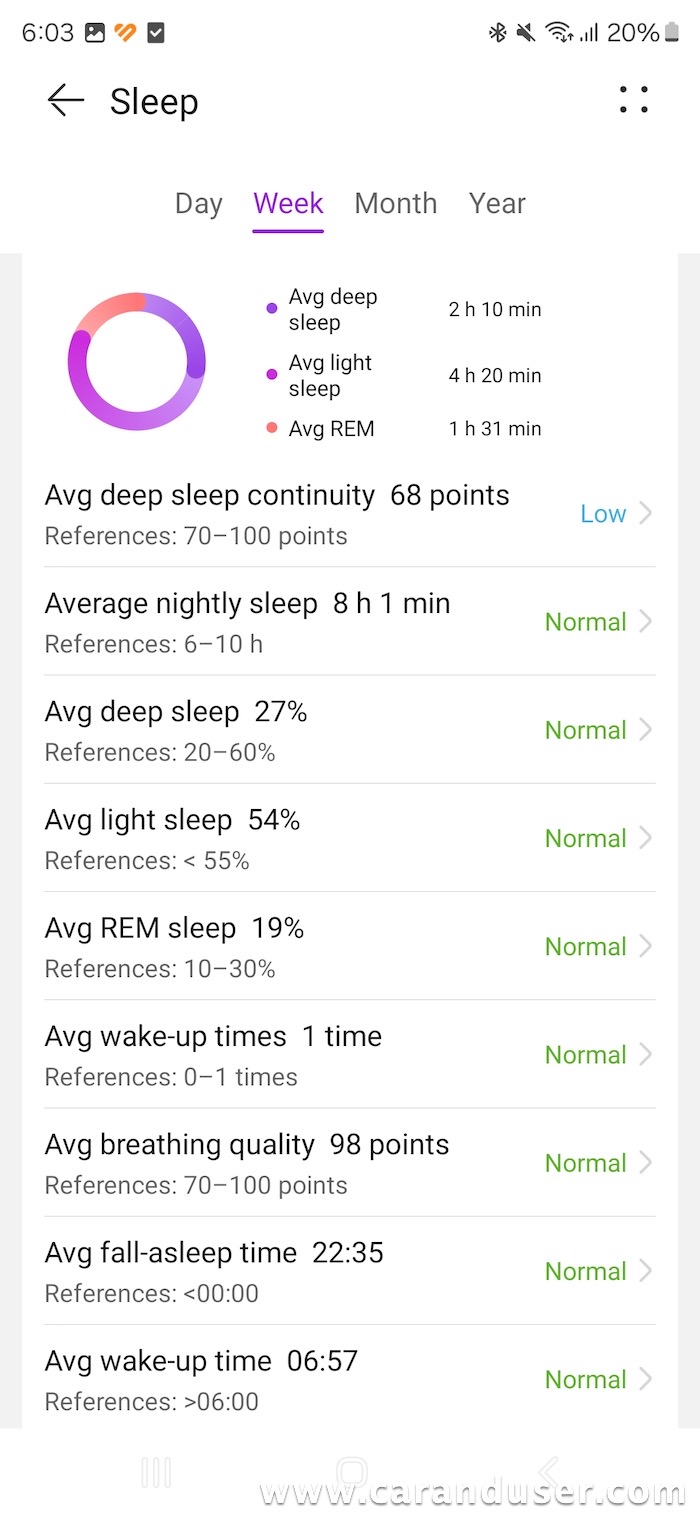Show the Year sleep statistics

(497, 204)
